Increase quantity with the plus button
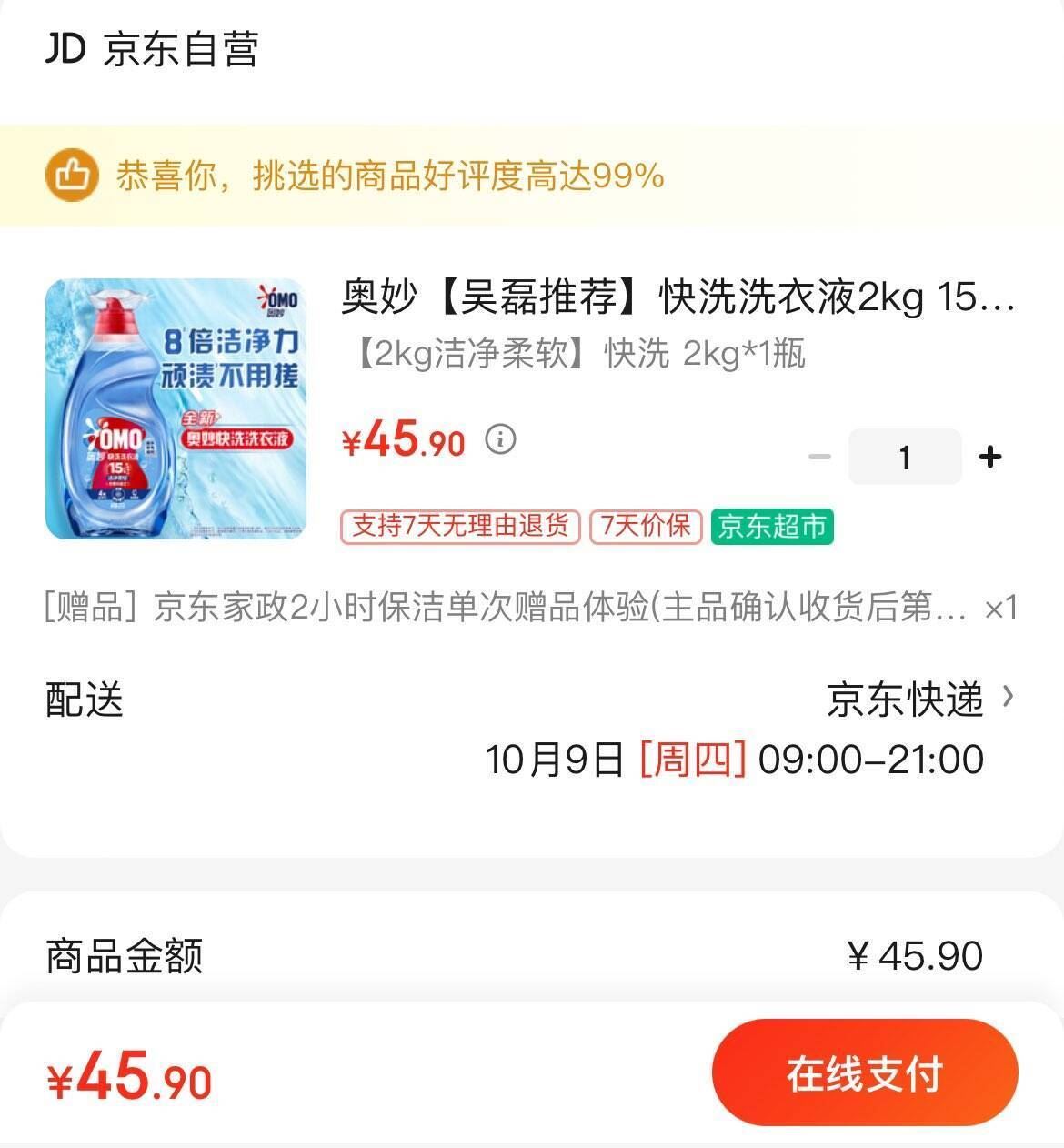Image resolution: width=1064 pixels, height=1148 pixels. click(990, 457)
